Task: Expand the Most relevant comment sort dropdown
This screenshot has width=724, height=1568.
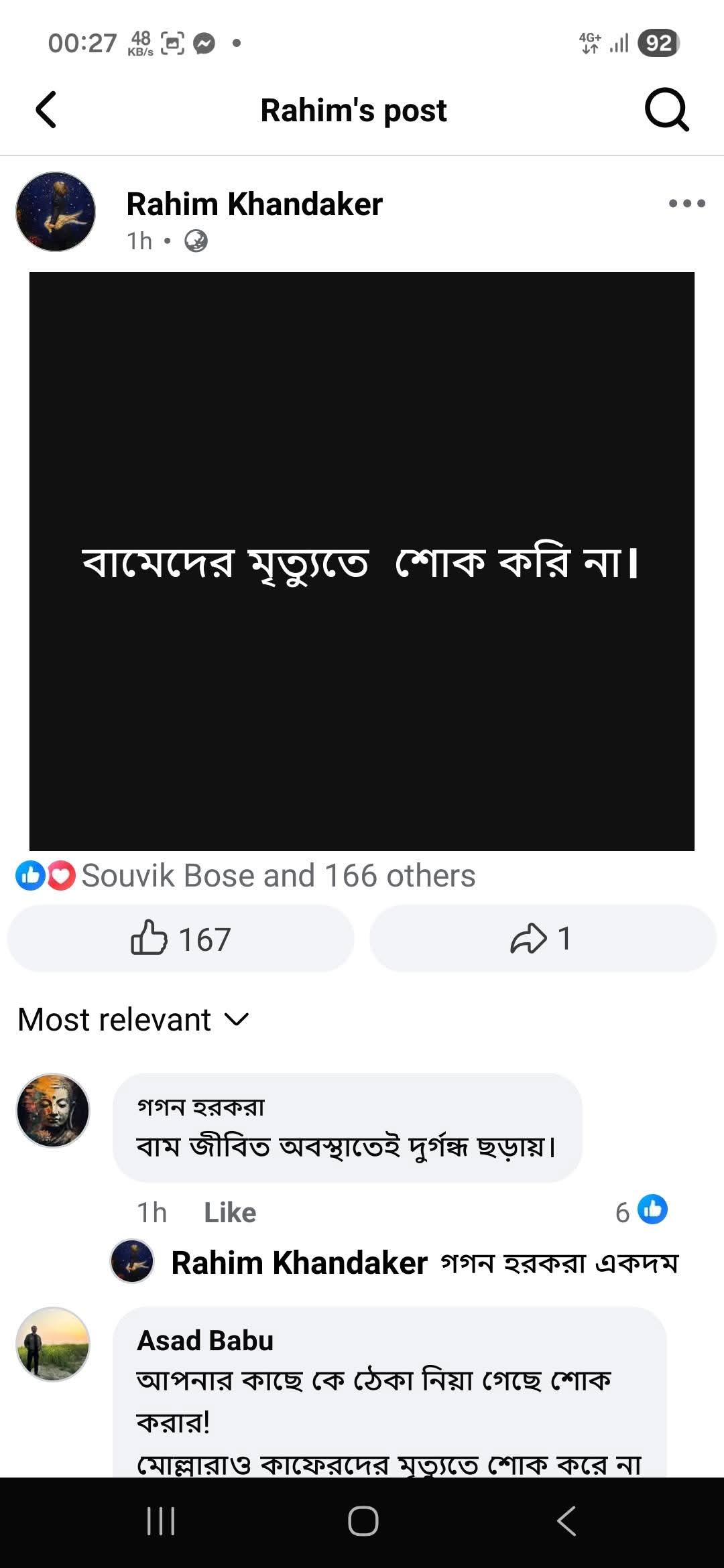Action: (x=133, y=1020)
